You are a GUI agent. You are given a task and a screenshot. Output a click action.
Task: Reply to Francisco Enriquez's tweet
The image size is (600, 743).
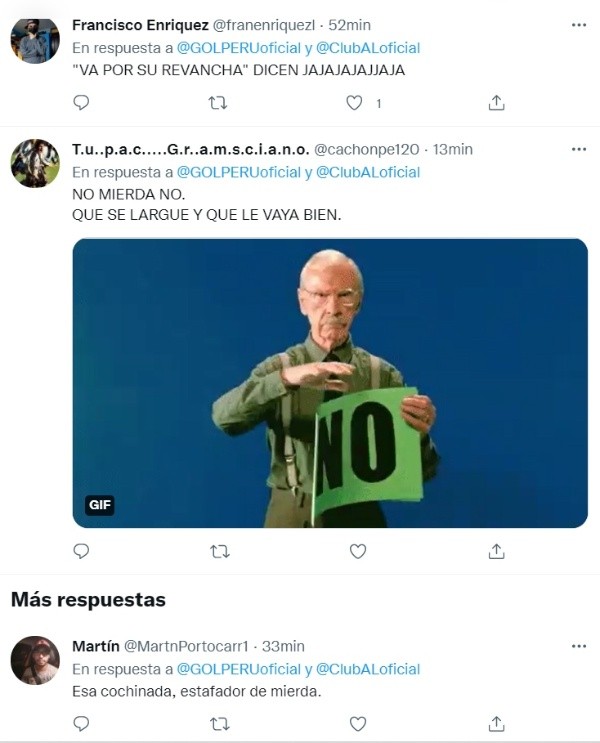(x=81, y=102)
